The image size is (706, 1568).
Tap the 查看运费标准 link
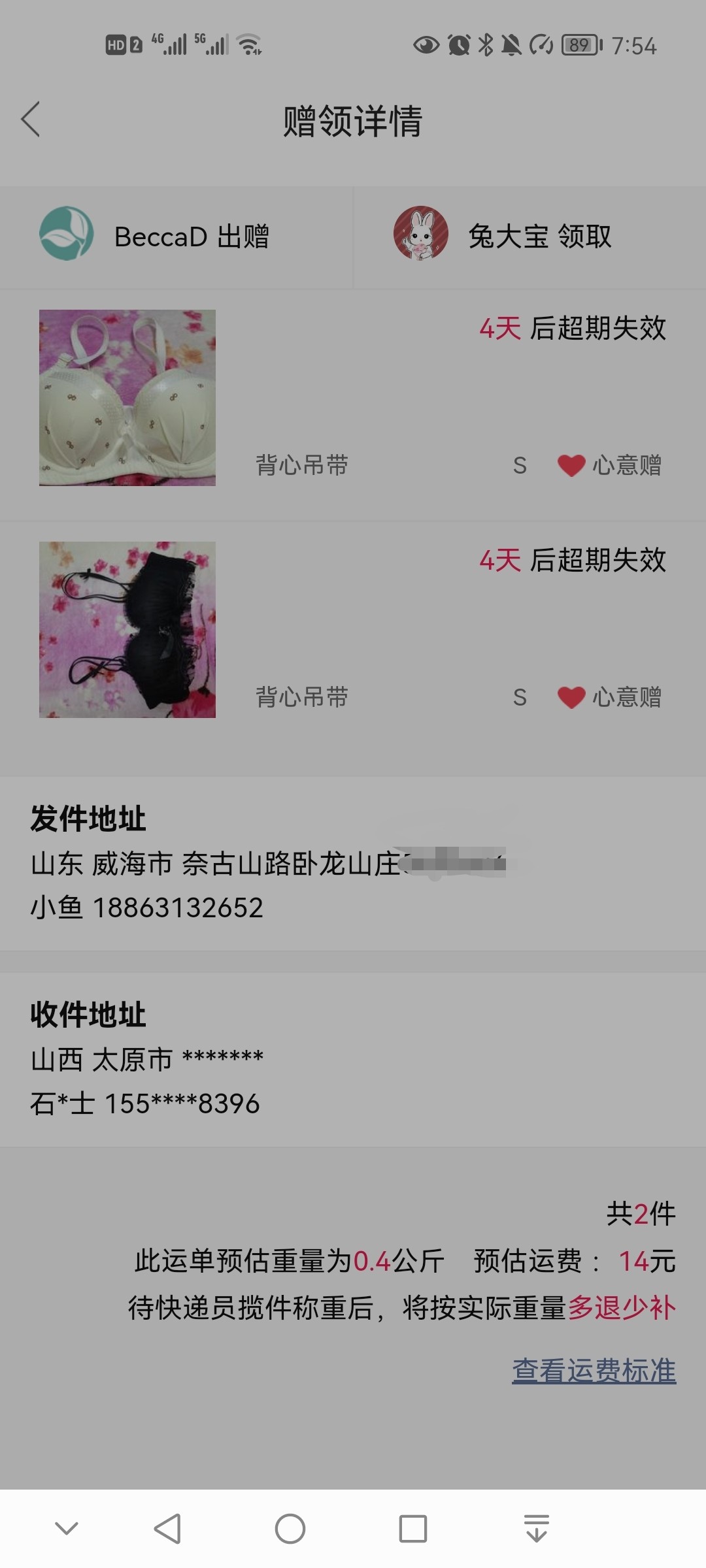click(594, 1371)
